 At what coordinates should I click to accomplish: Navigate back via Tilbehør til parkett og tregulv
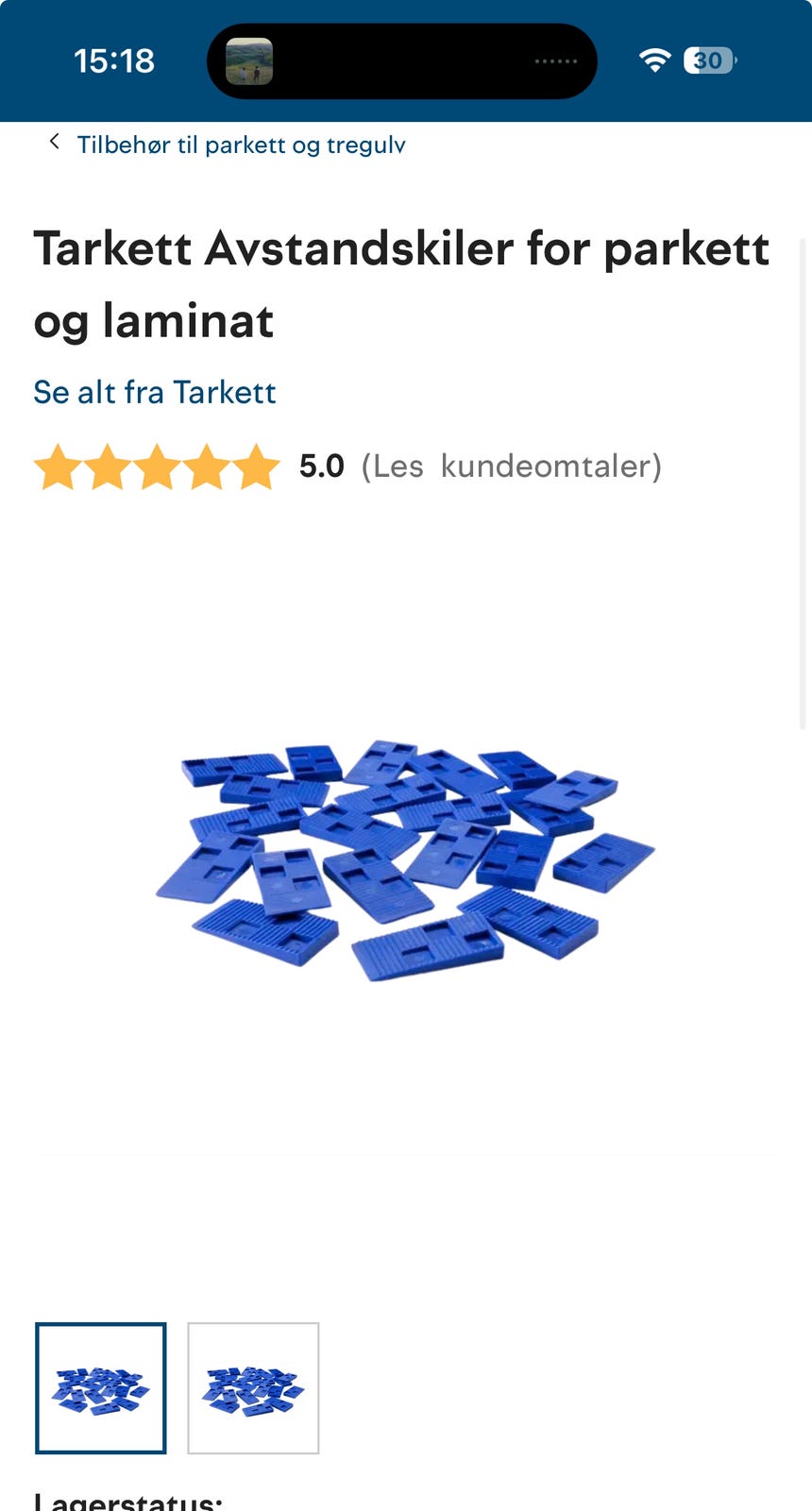point(243,144)
